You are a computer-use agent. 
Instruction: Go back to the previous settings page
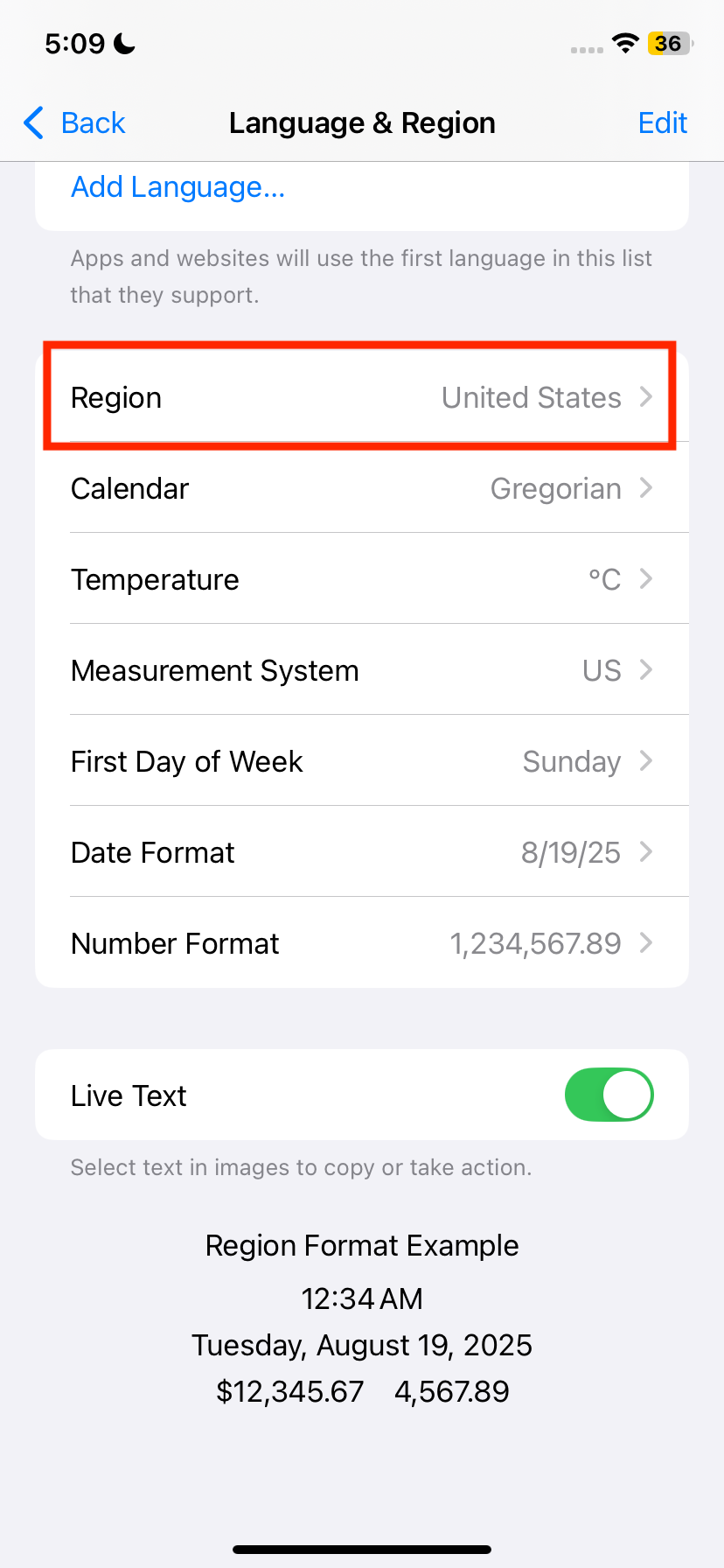(75, 123)
